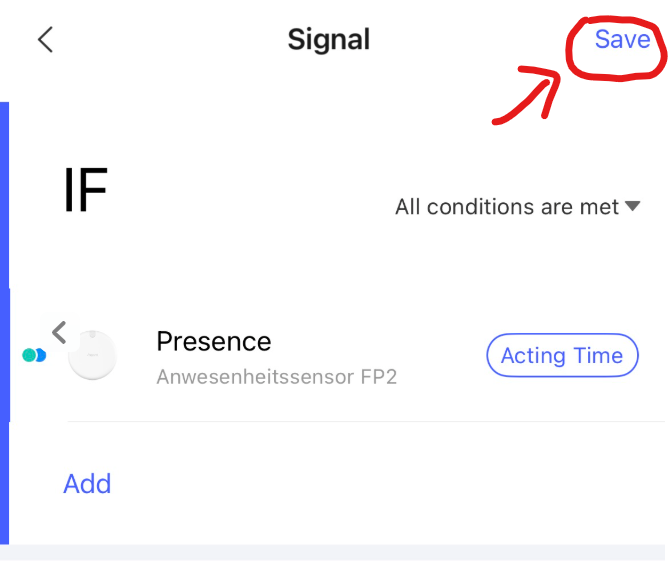Add a new IF condition
Viewport: 669px width, 583px height.
click(87, 484)
